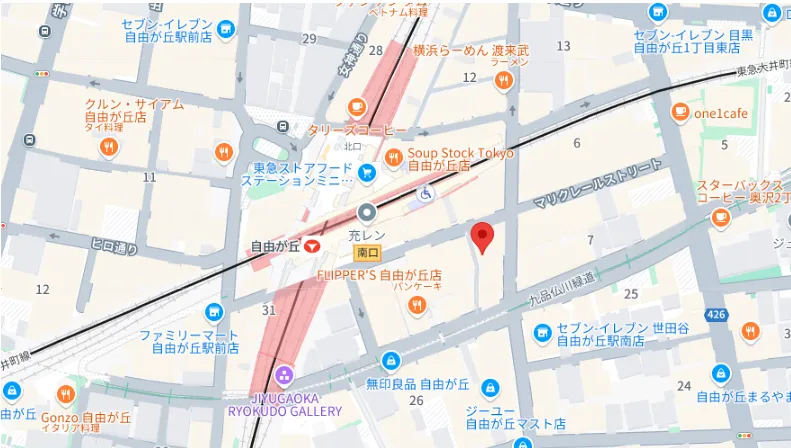The height and width of the screenshot is (448, 791).
Task: Open 東急ストアフードステーション shopping marker
Action: 367,173
